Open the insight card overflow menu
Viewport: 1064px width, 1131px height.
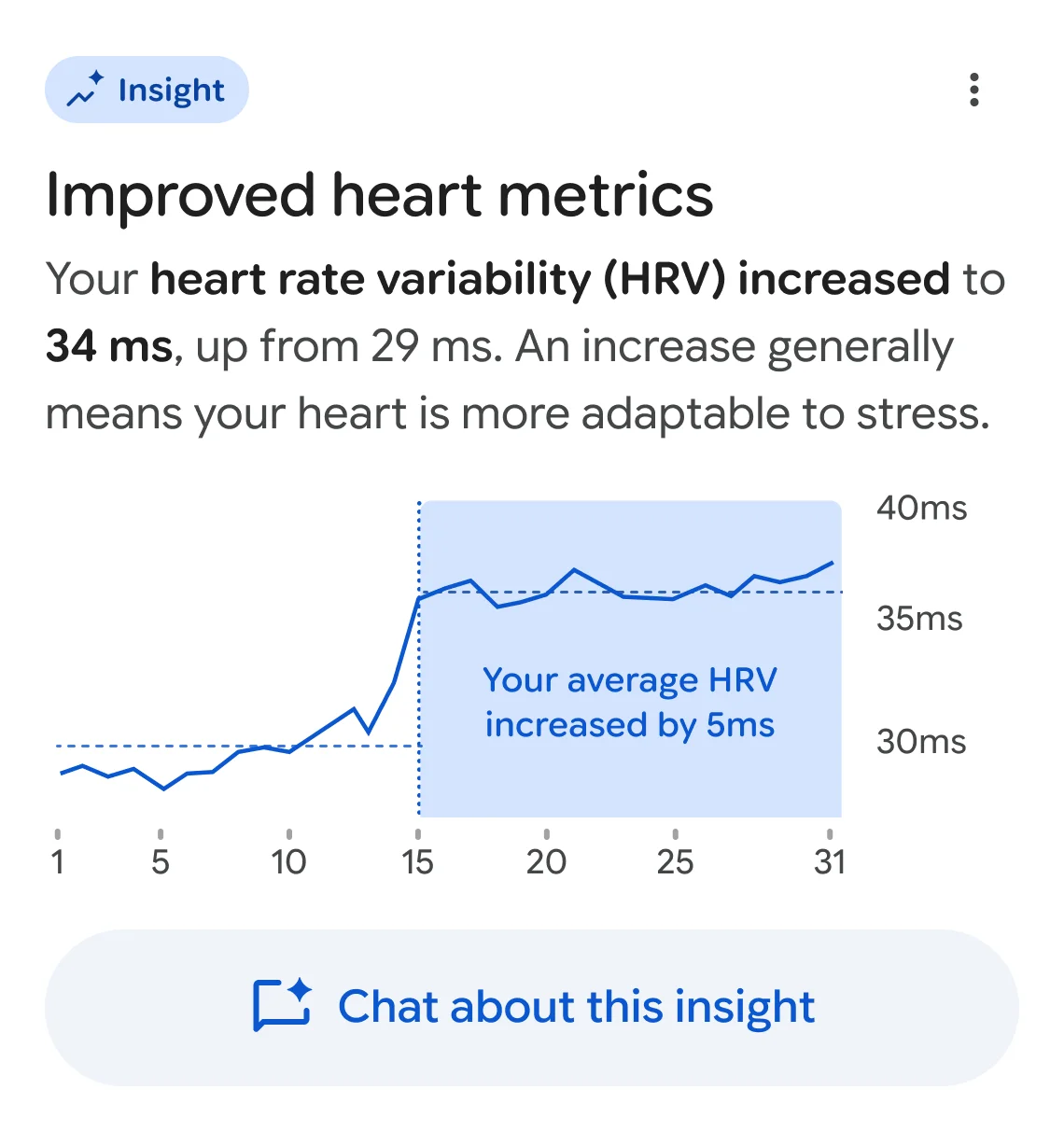(973, 90)
